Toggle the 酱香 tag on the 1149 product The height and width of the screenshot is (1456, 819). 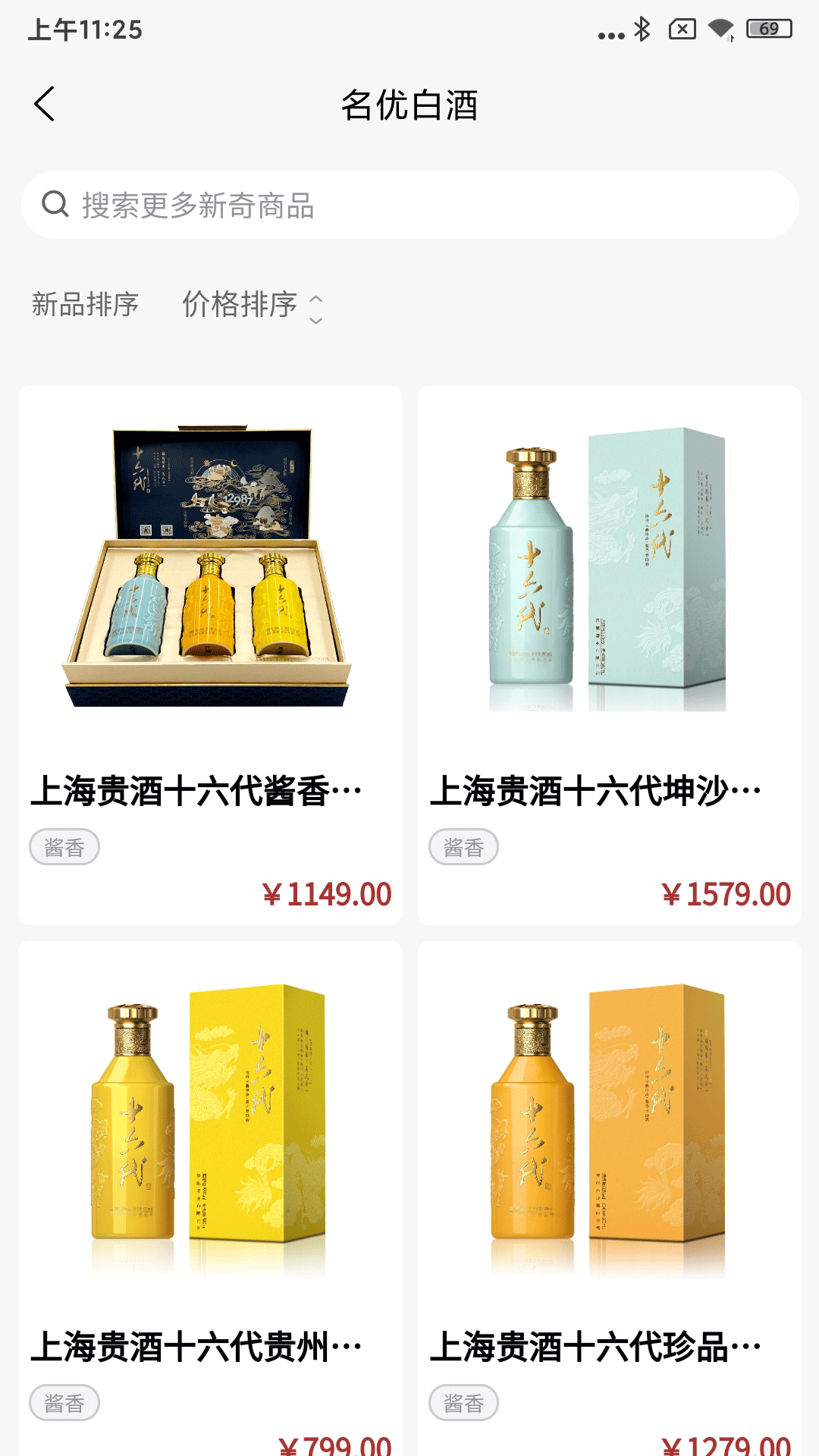tap(66, 847)
